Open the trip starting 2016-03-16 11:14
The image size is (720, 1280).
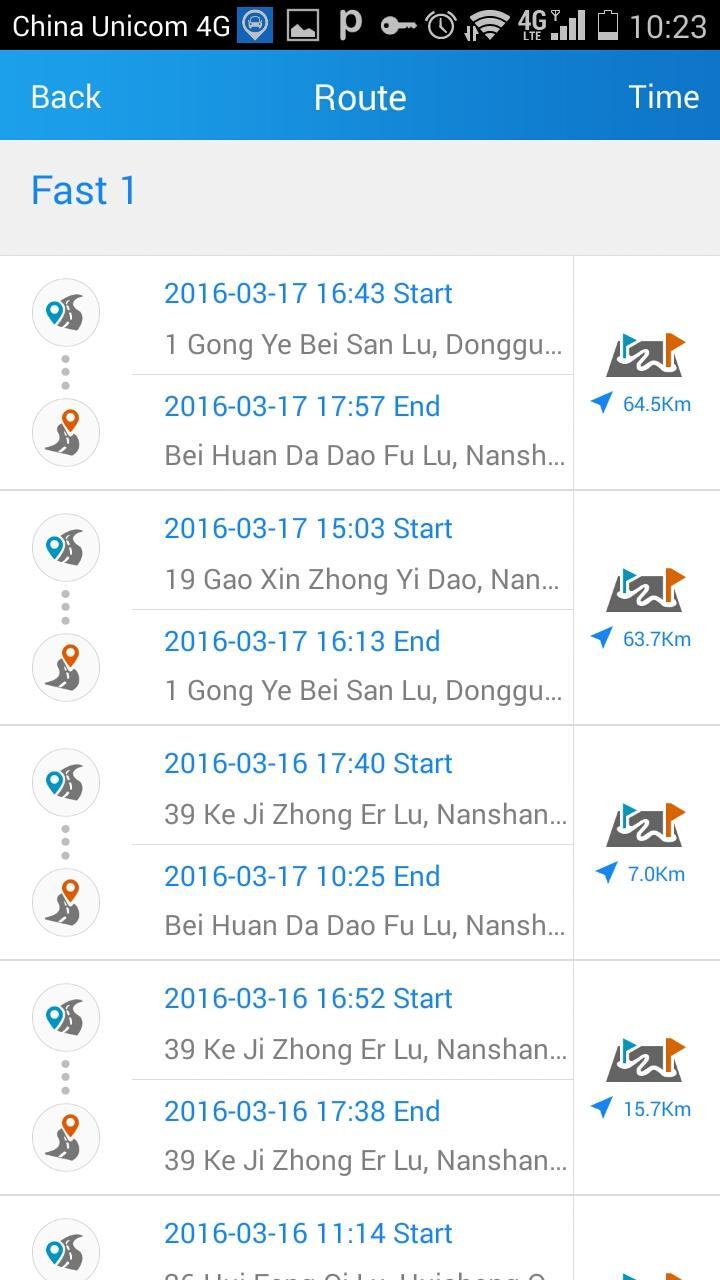click(308, 1234)
